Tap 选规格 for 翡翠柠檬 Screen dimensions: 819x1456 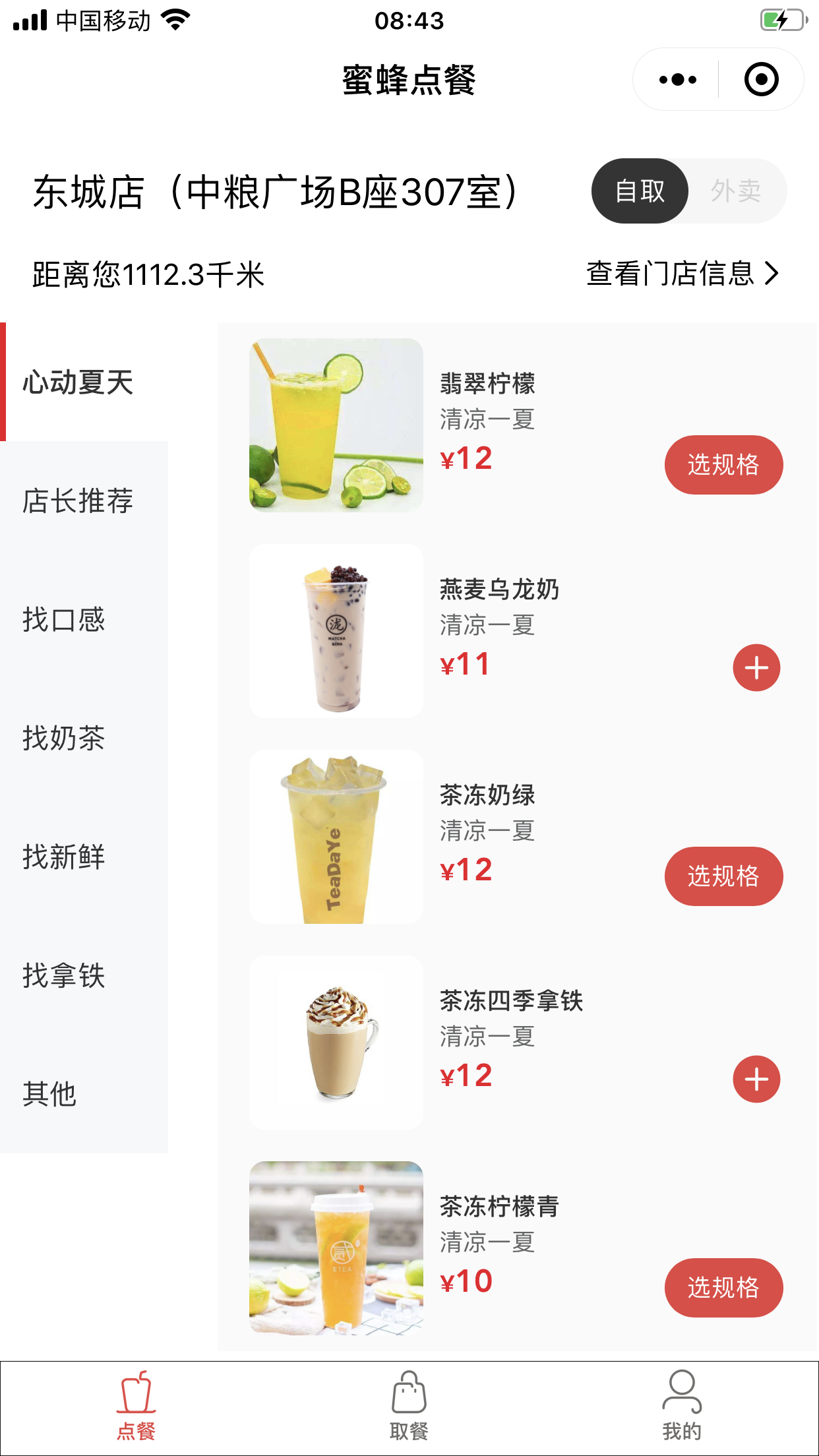(723, 465)
